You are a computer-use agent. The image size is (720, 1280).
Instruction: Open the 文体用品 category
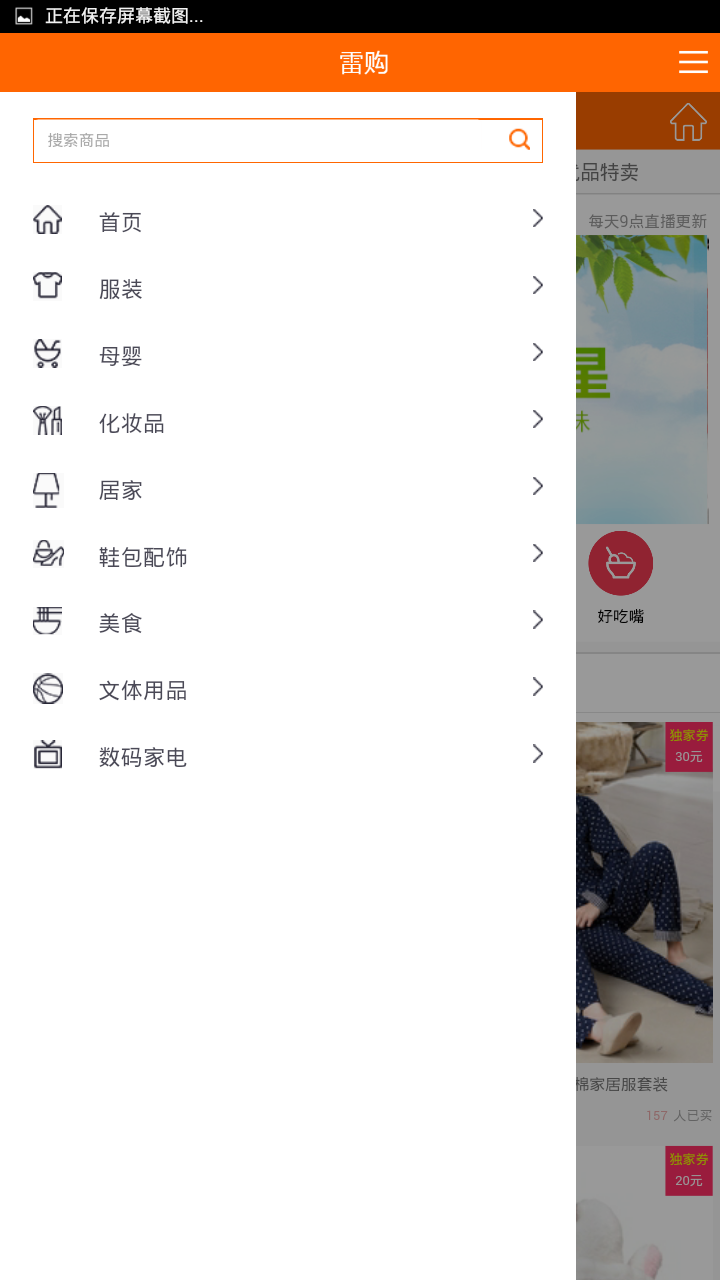pyautogui.click(x=288, y=690)
